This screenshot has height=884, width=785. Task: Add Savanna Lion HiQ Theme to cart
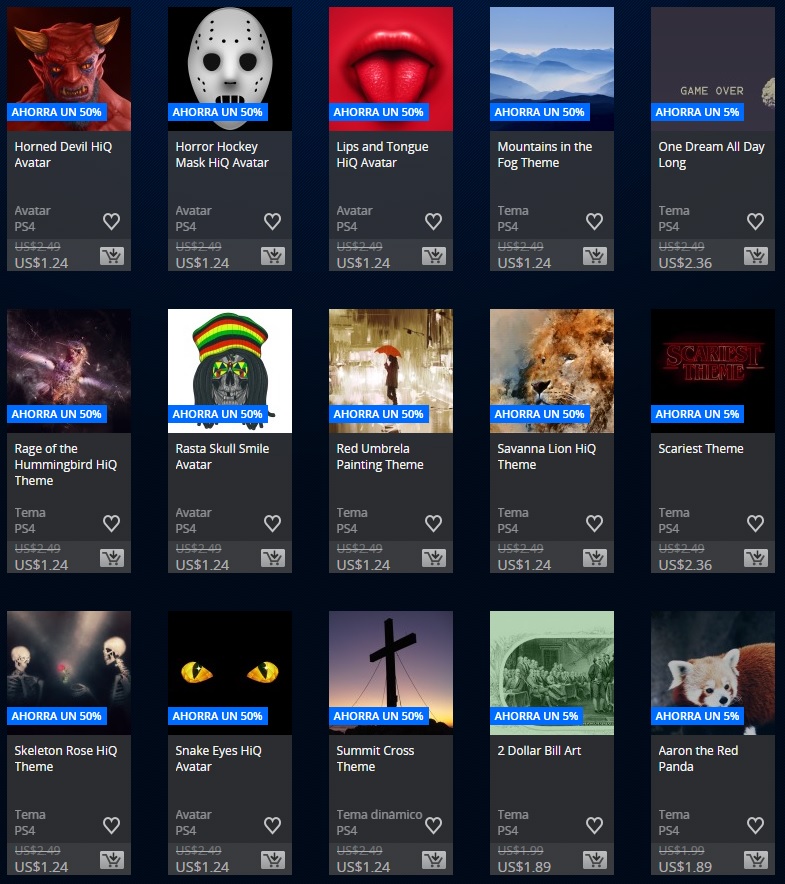pyautogui.click(x=594, y=558)
